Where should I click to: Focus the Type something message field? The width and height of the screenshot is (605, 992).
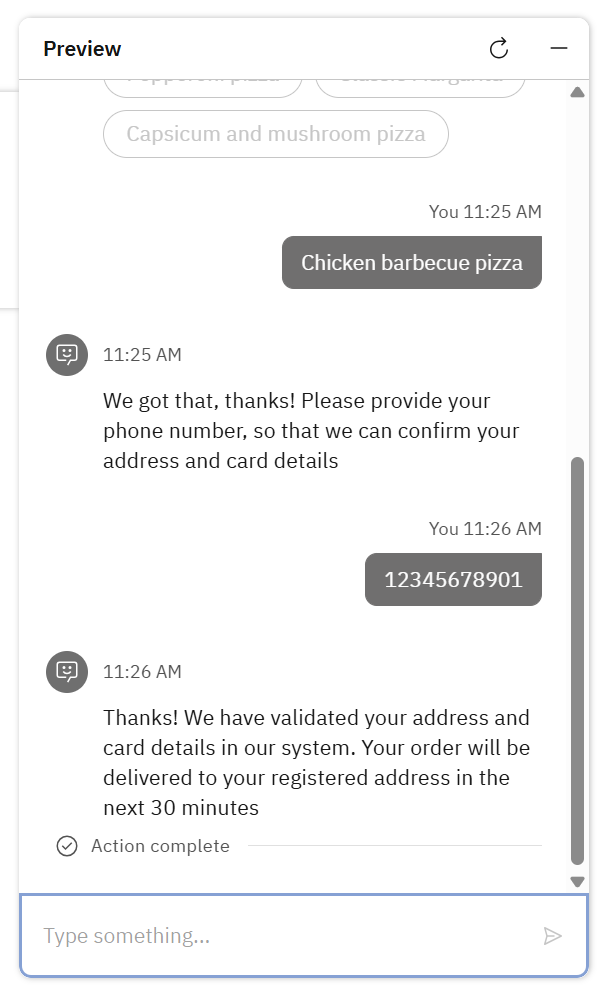(280, 936)
